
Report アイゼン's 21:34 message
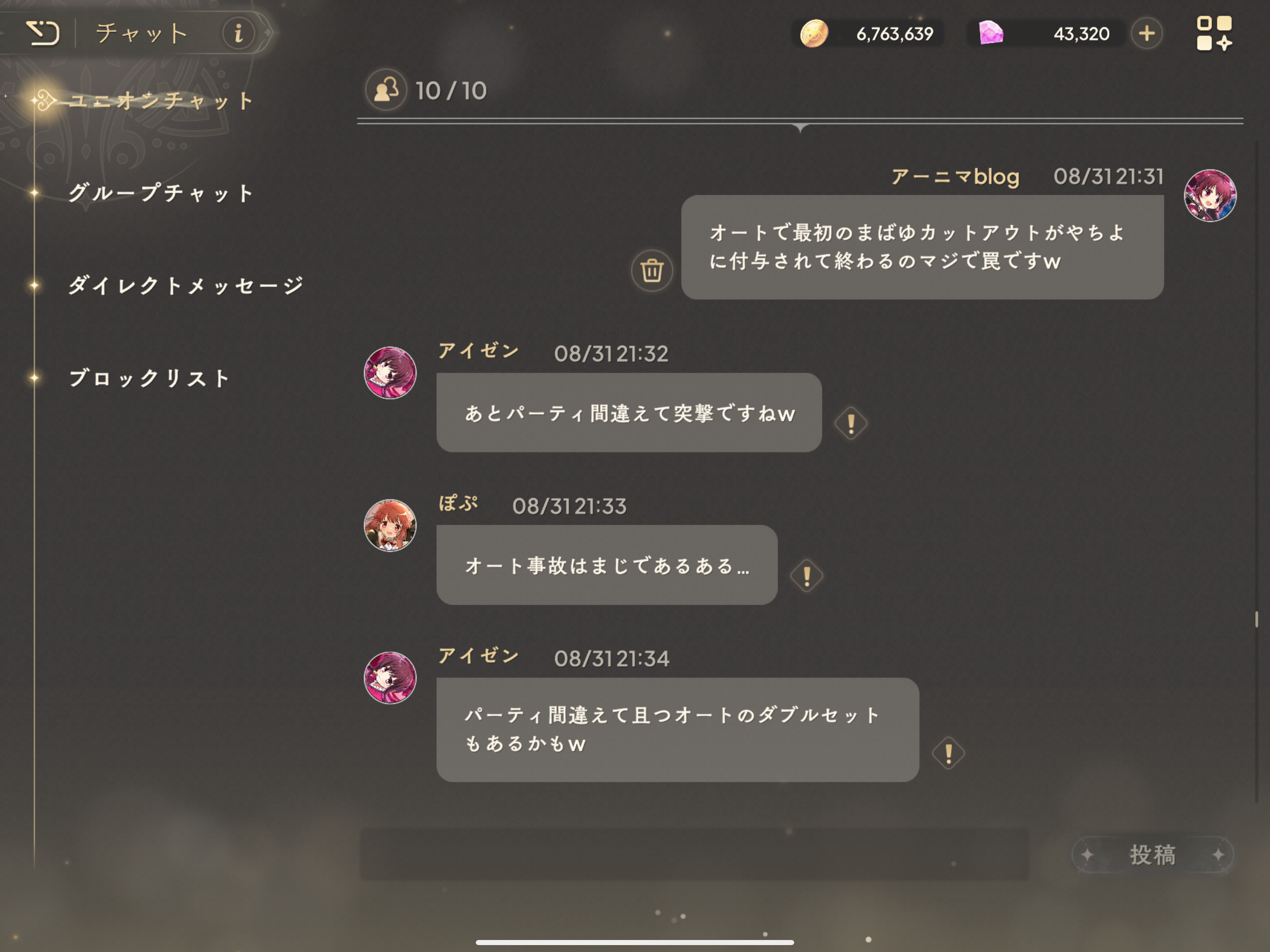coord(948,753)
